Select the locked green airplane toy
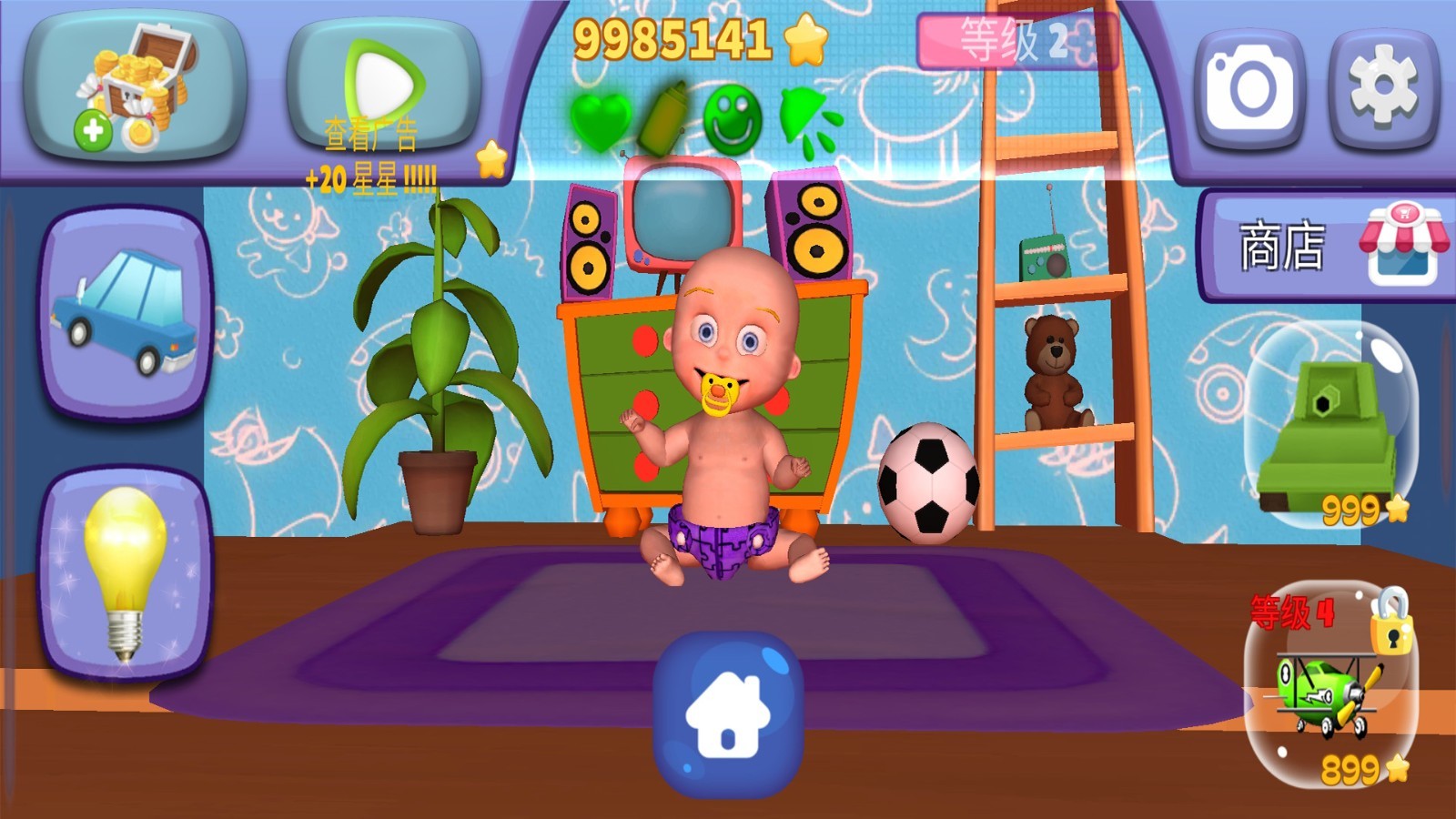Viewport: 1456px width, 819px height. 1330,692
